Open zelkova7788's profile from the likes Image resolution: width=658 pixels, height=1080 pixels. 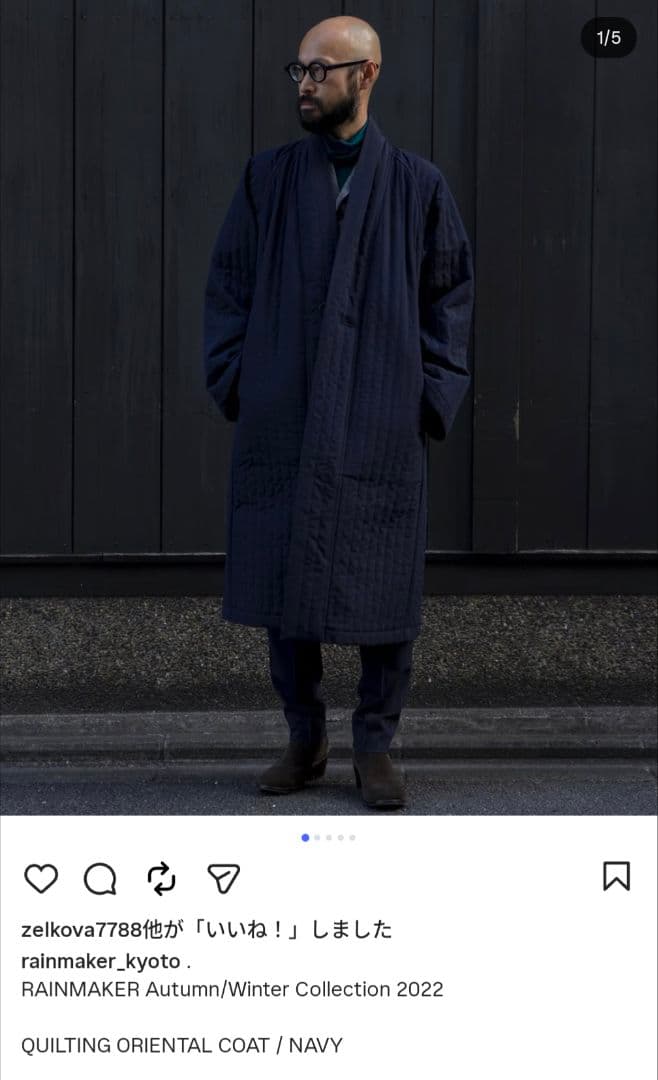81,930
